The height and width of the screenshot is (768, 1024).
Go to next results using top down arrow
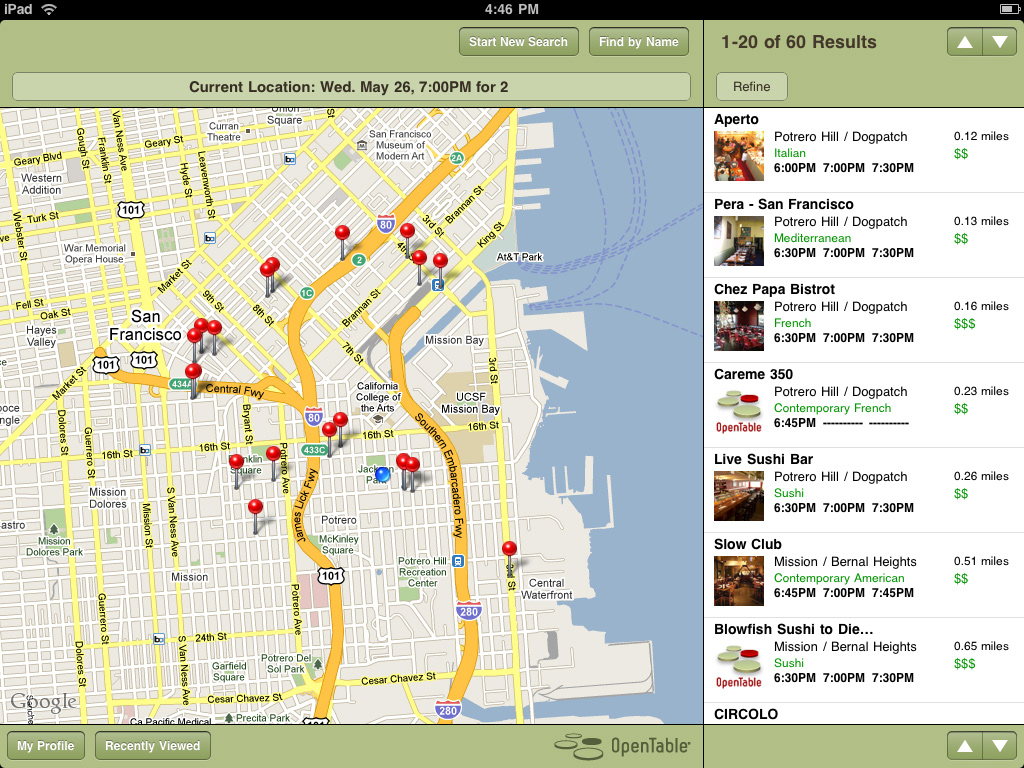click(999, 42)
